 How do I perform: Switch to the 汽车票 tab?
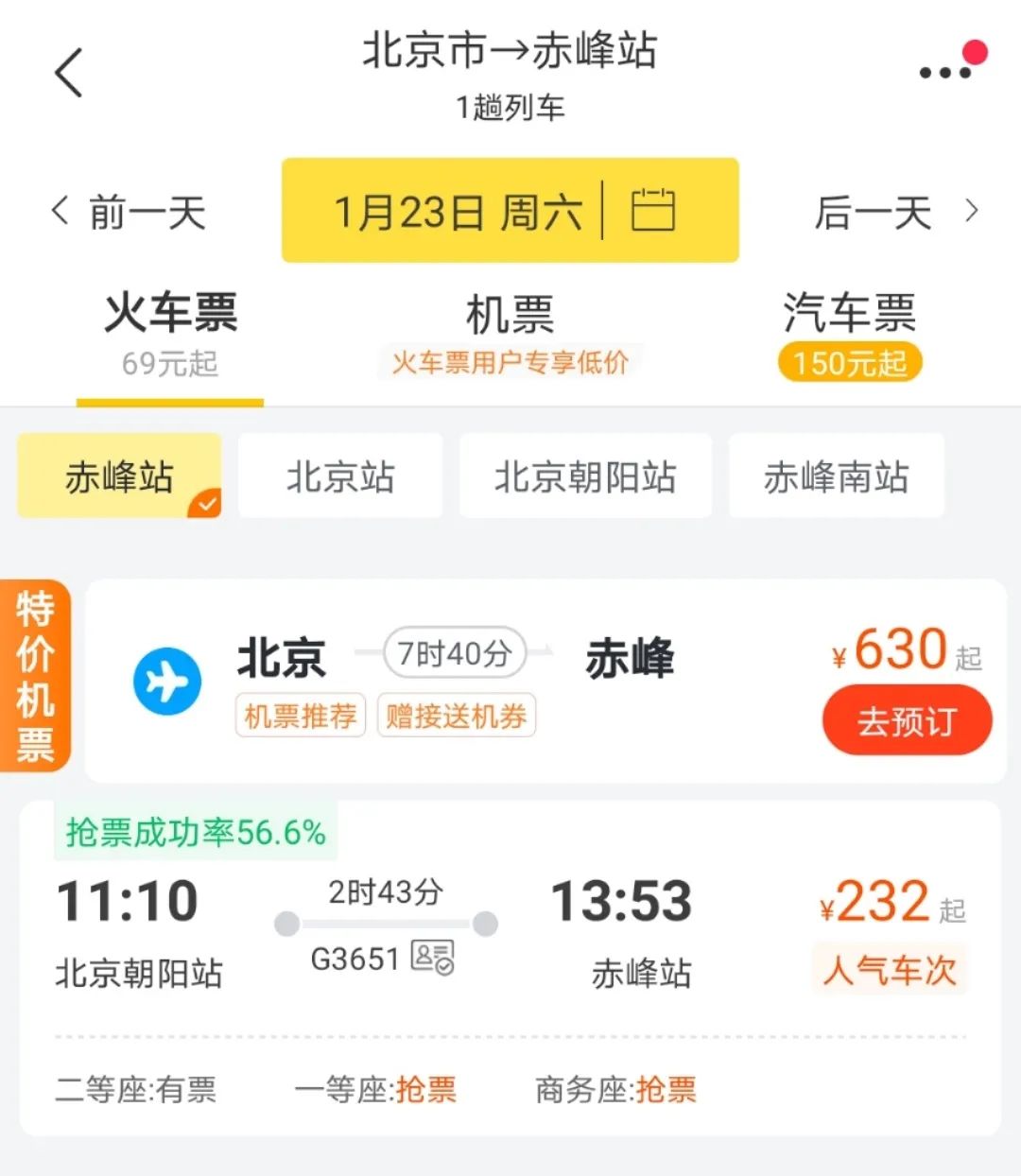coord(849,315)
